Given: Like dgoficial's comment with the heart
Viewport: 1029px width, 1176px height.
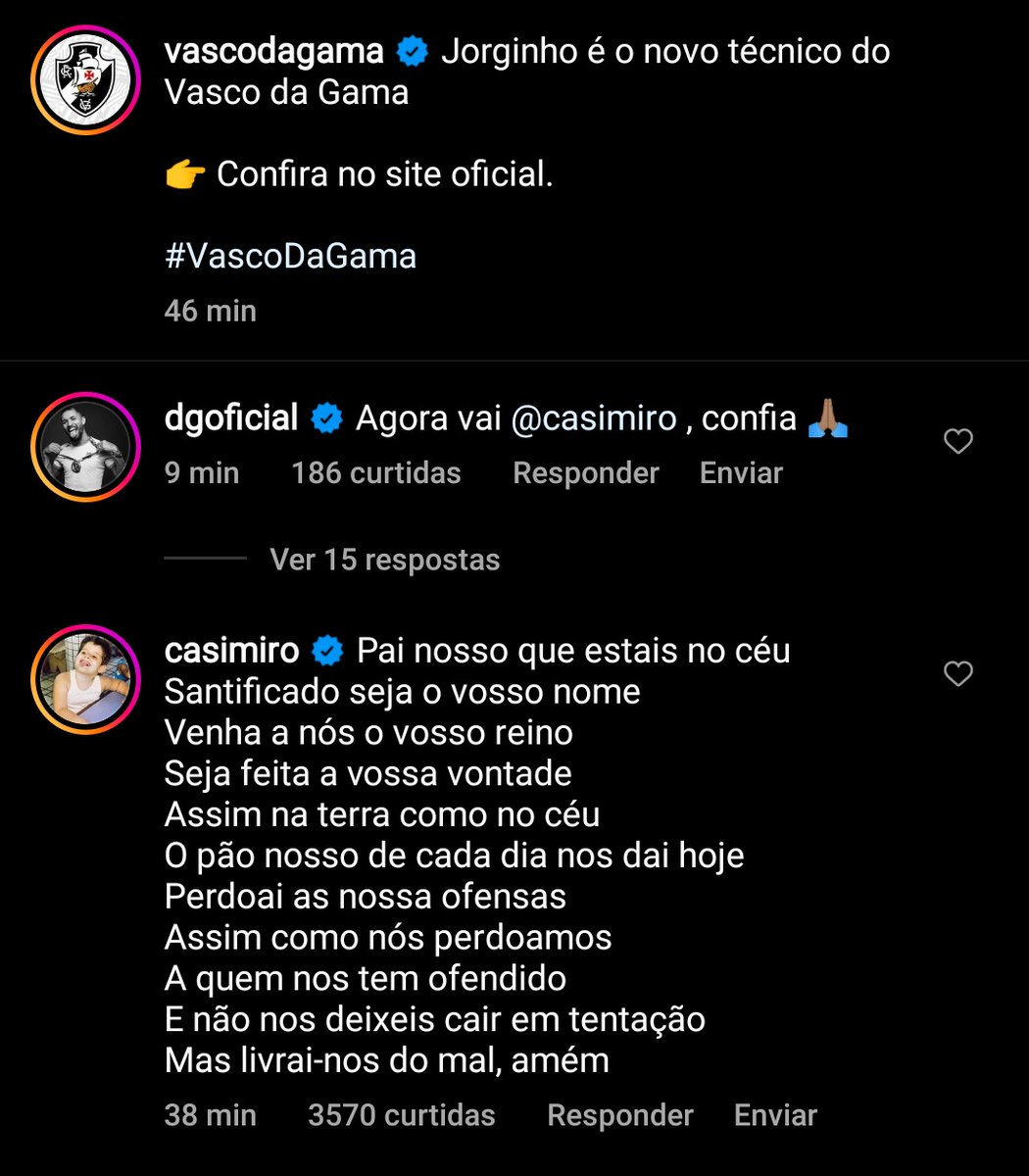Looking at the screenshot, I should (957, 442).
